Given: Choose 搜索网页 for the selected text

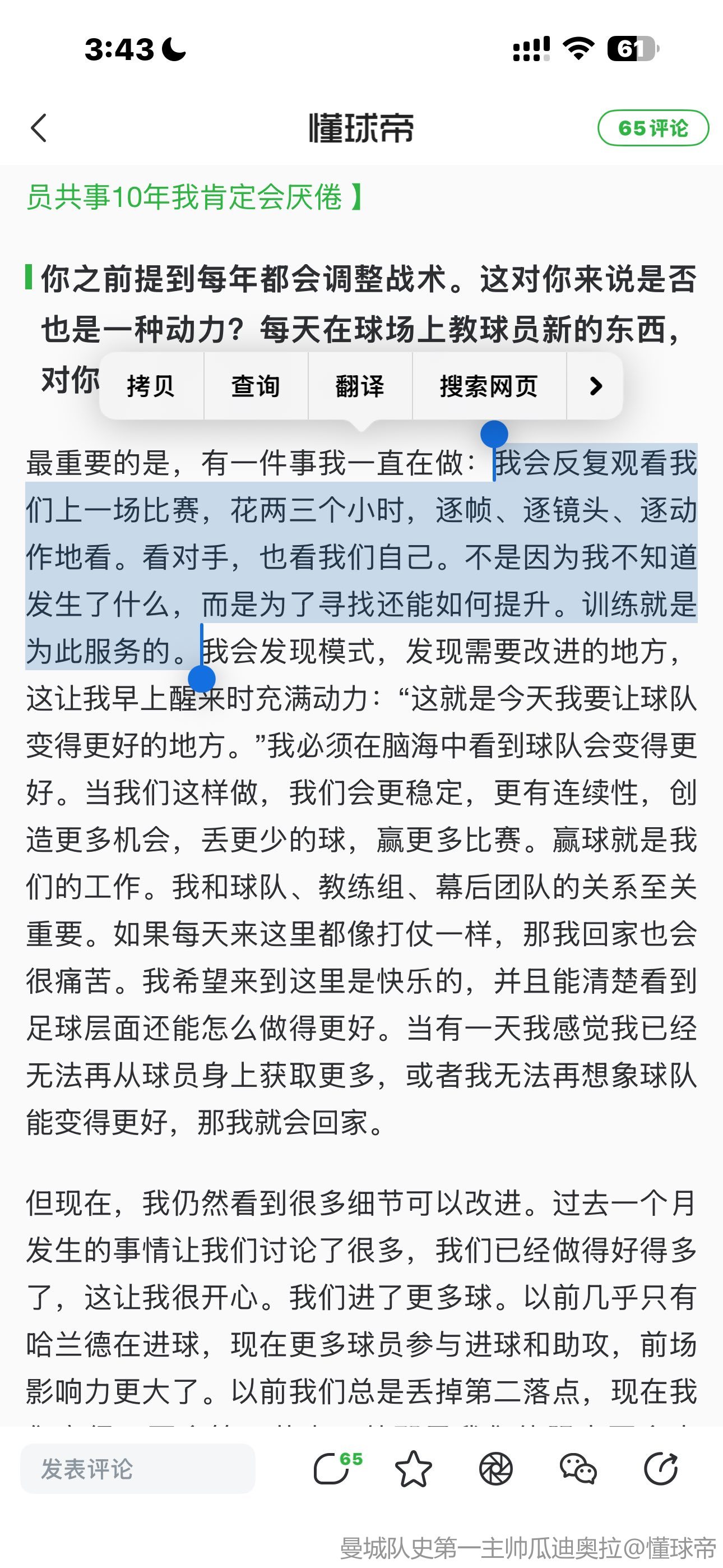Looking at the screenshot, I should (x=489, y=386).
